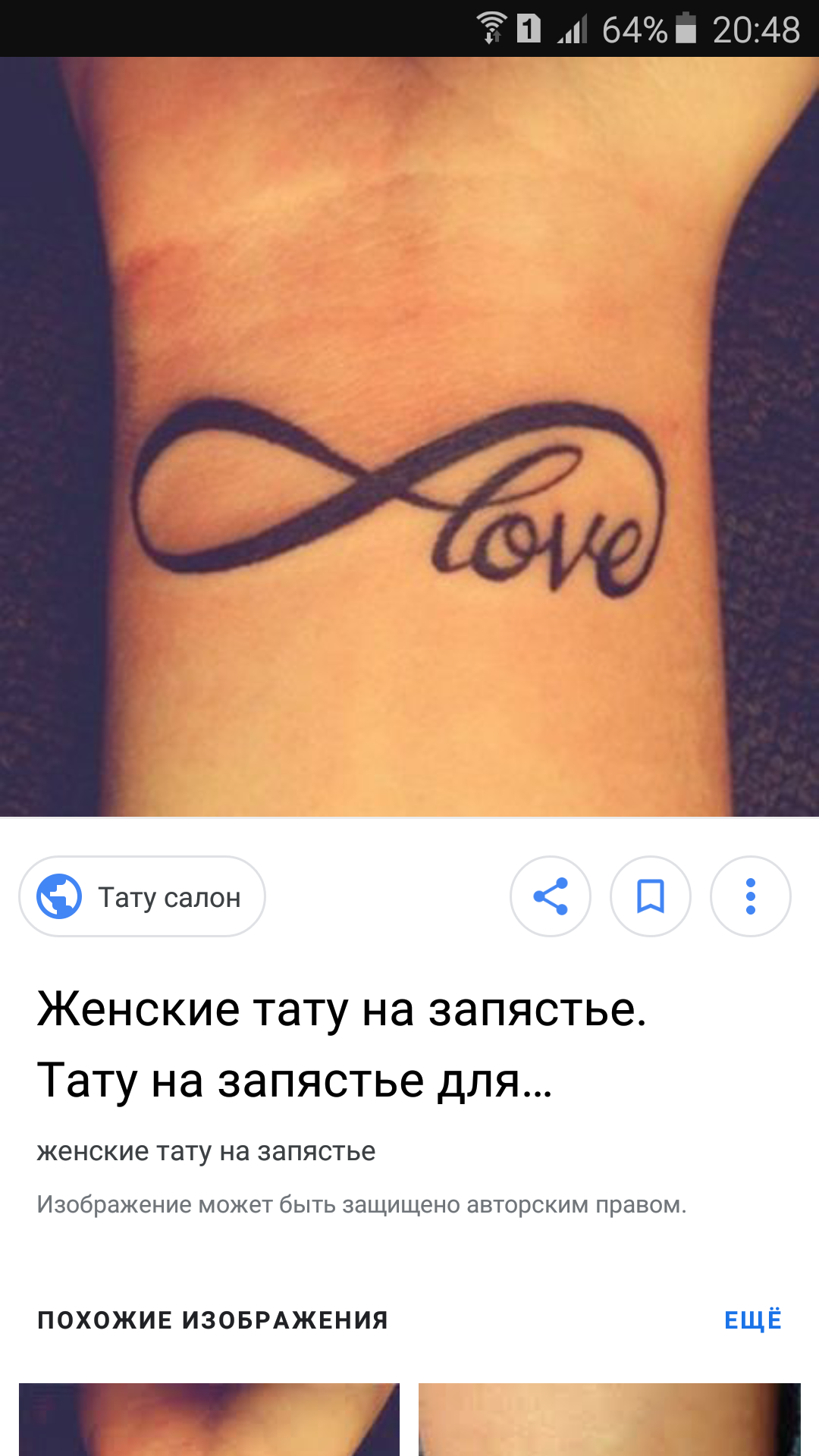Share this tattoo image

coord(551,896)
